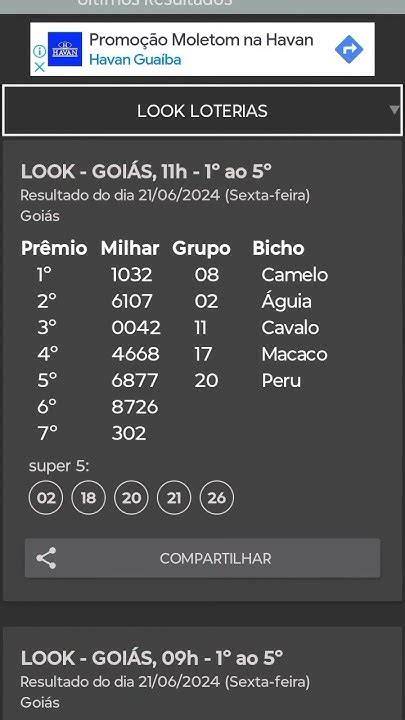Share the 11h Goiás result via COMPARTILHAR
The height and width of the screenshot is (720, 405).
pos(202,558)
